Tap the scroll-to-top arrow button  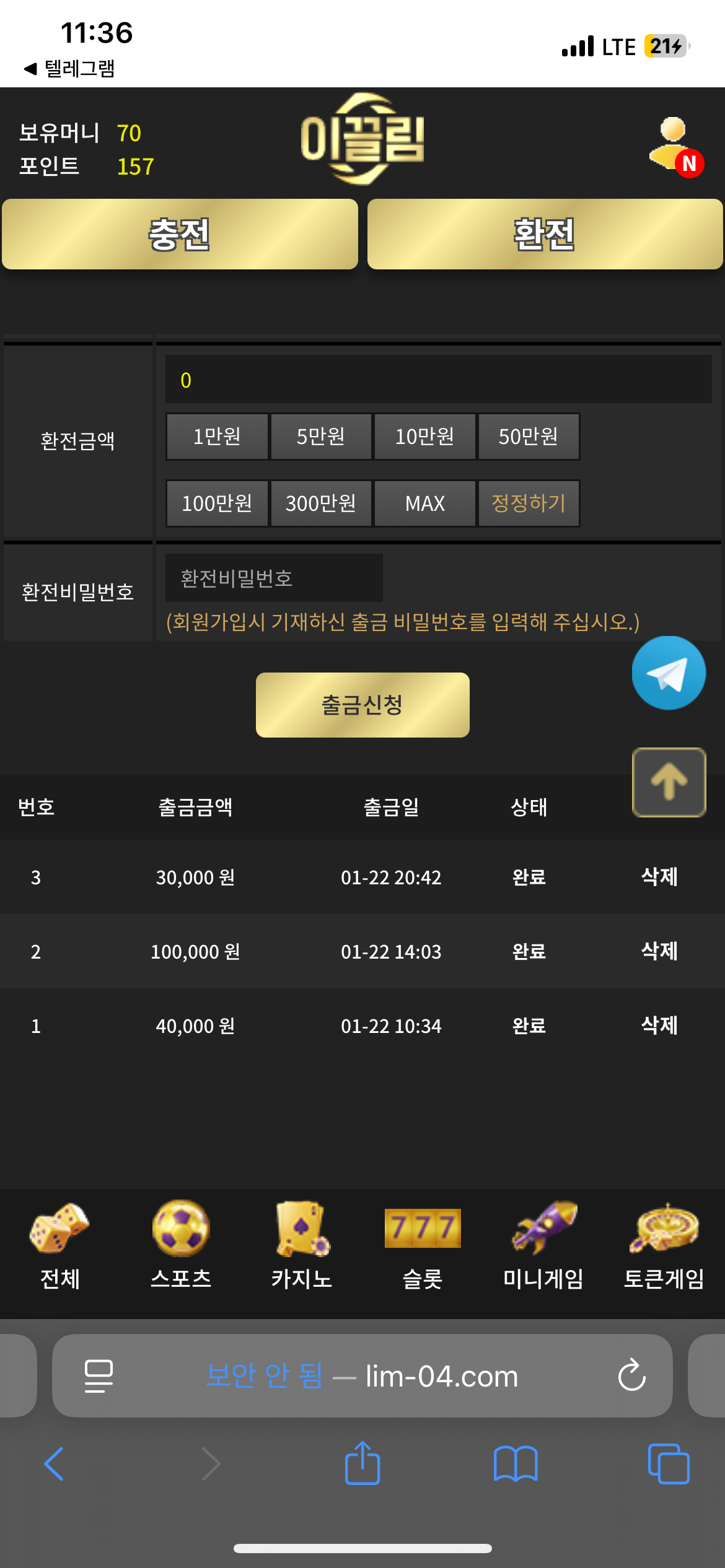point(669,782)
